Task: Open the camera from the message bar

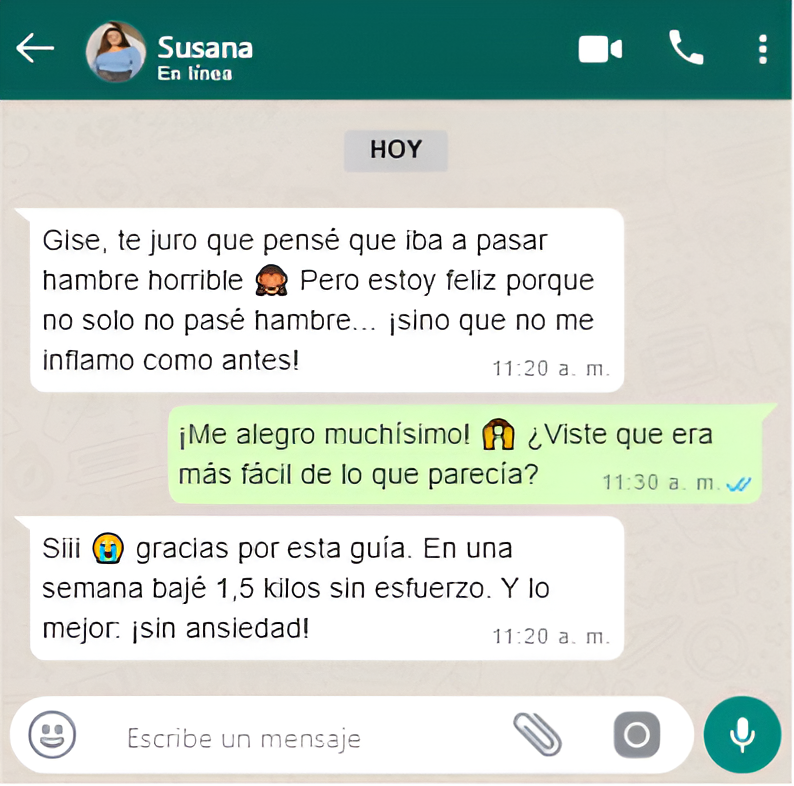Action: pos(637,736)
